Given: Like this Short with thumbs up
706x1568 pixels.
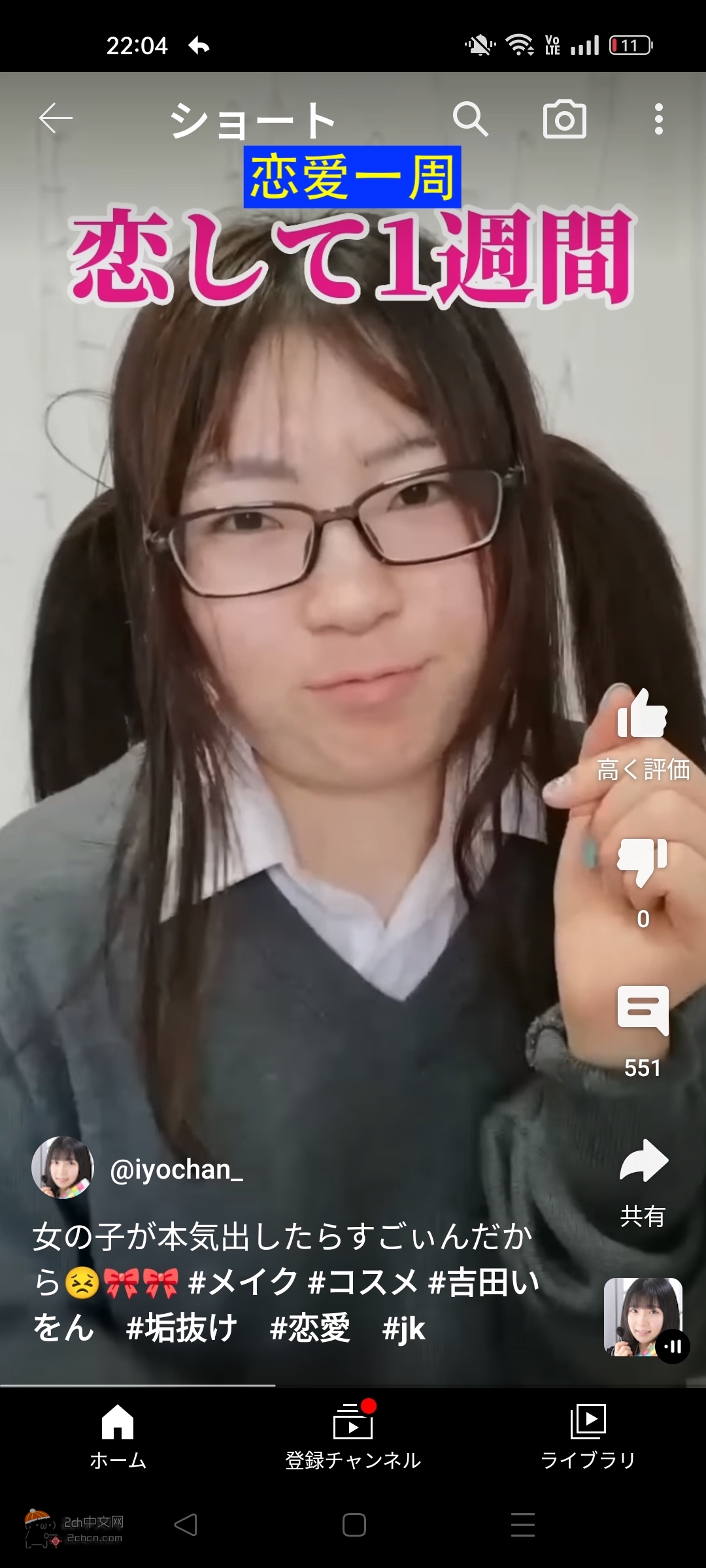Looking at the screenshot, I should tap(643, 715).
